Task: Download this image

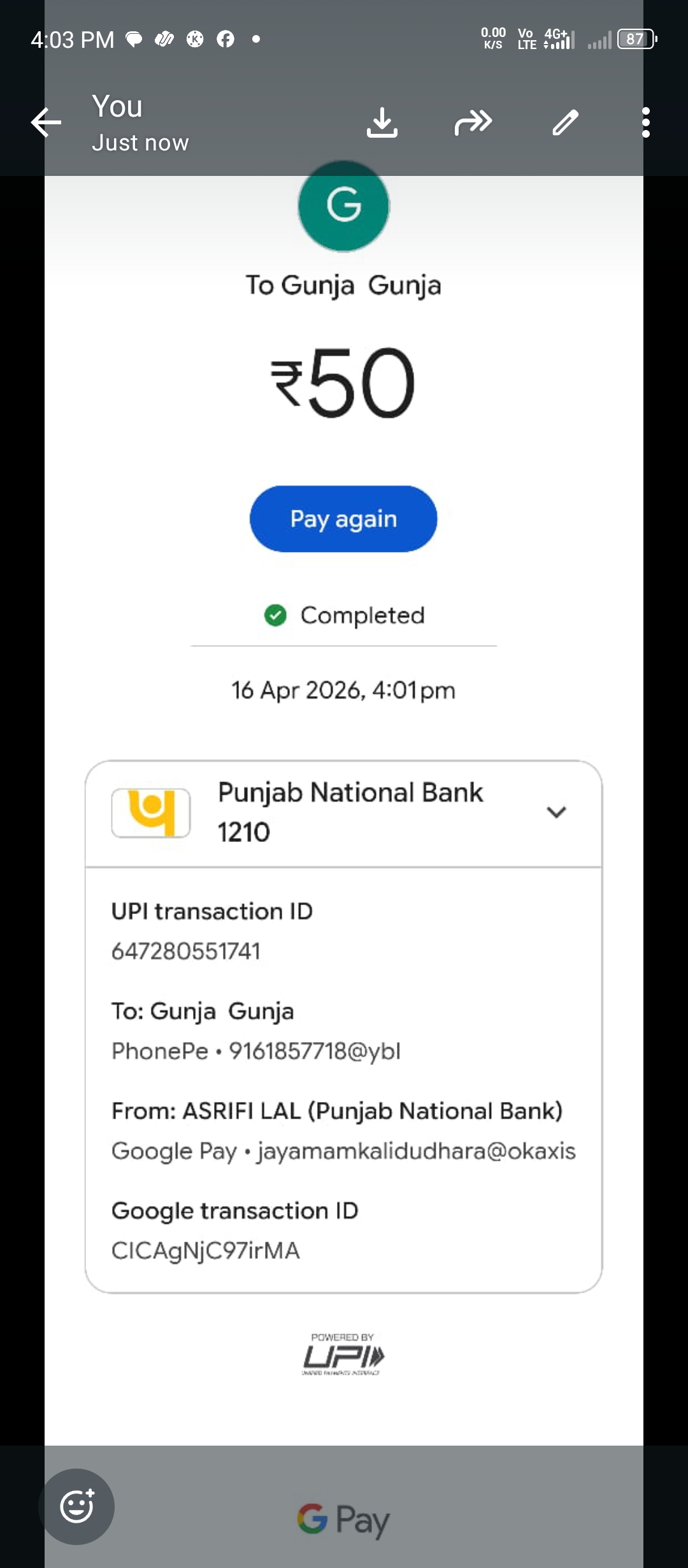Action: tap(382, 122)
